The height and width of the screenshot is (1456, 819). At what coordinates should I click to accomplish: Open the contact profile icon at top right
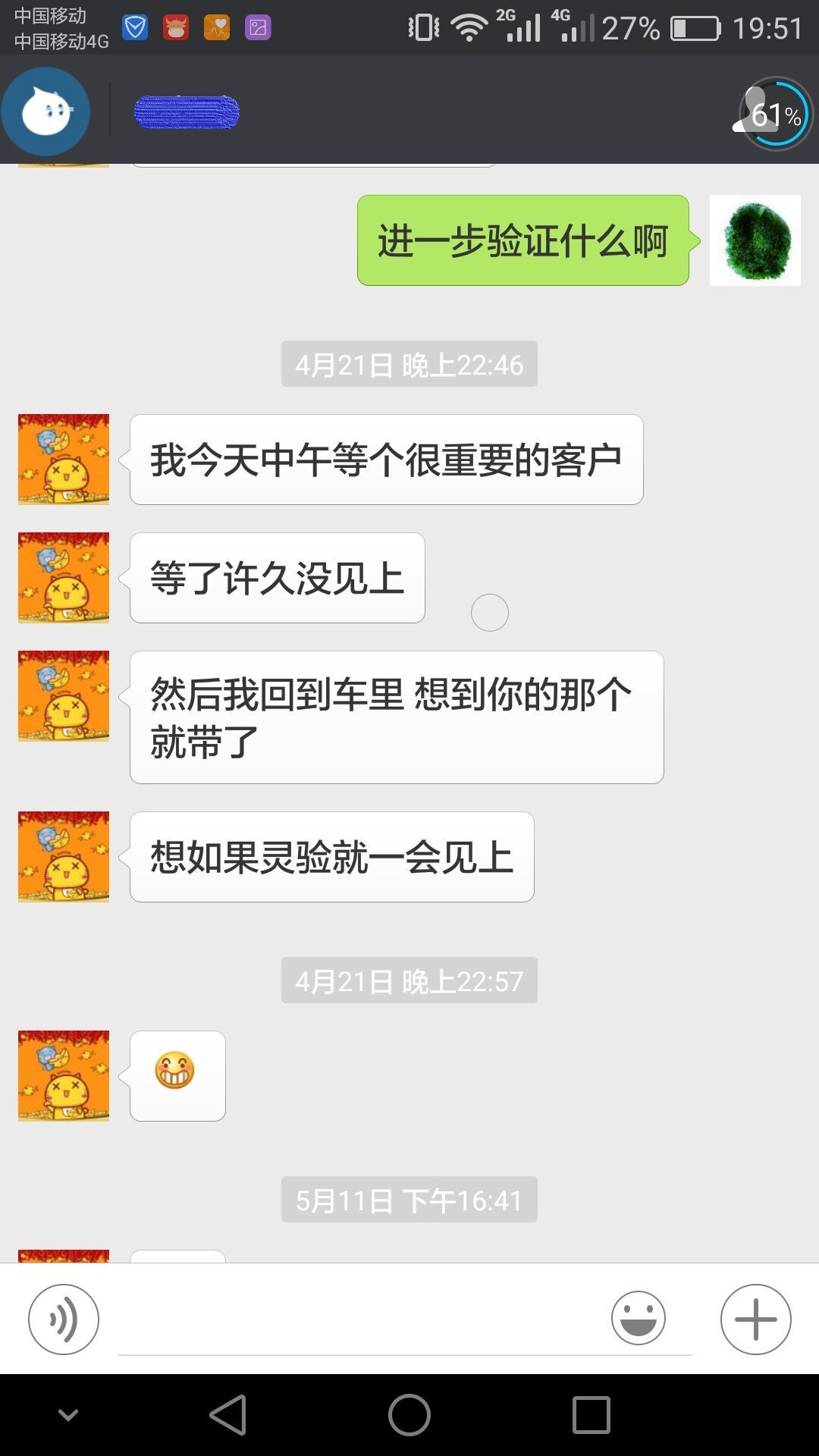click(774, 115)
